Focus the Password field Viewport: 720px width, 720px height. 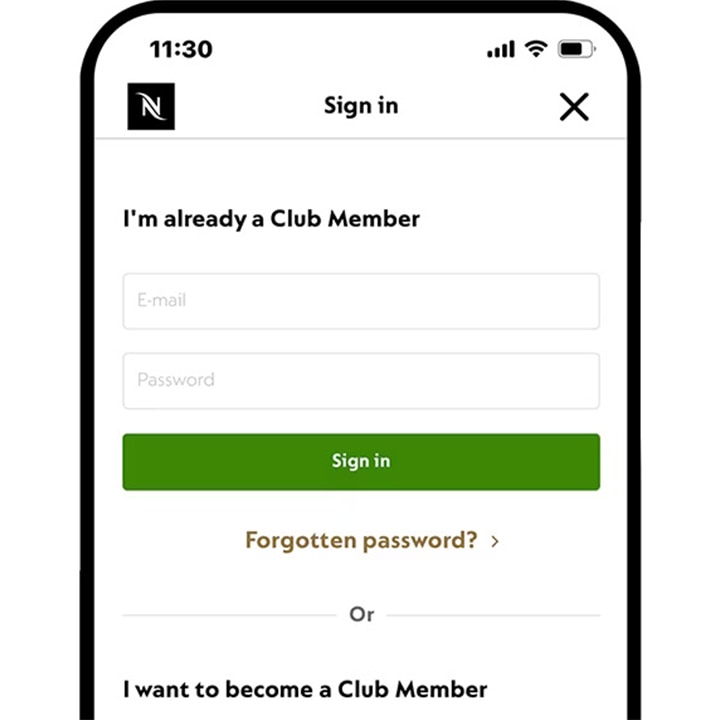click(x=361, y=380)
